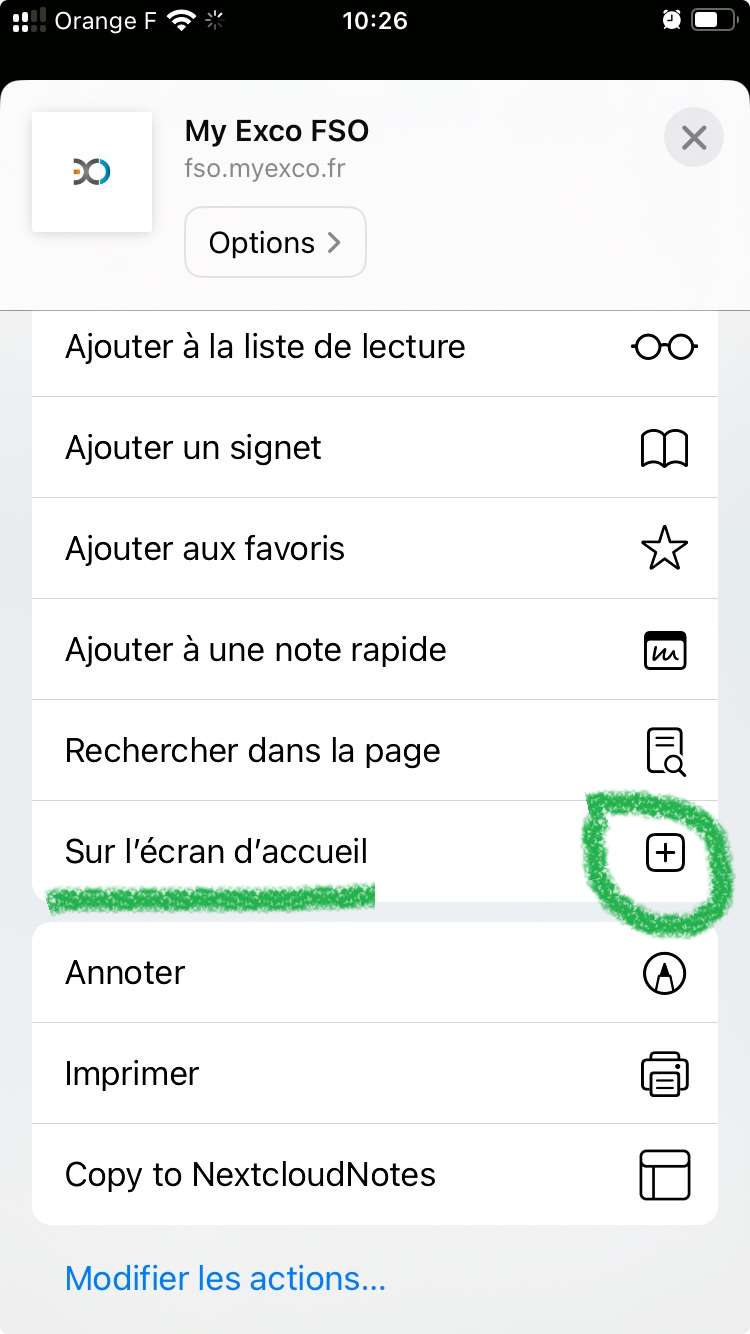Tap Ajouter aux favoris
This screenshot has width=750, height=1334.
[375, 548]
